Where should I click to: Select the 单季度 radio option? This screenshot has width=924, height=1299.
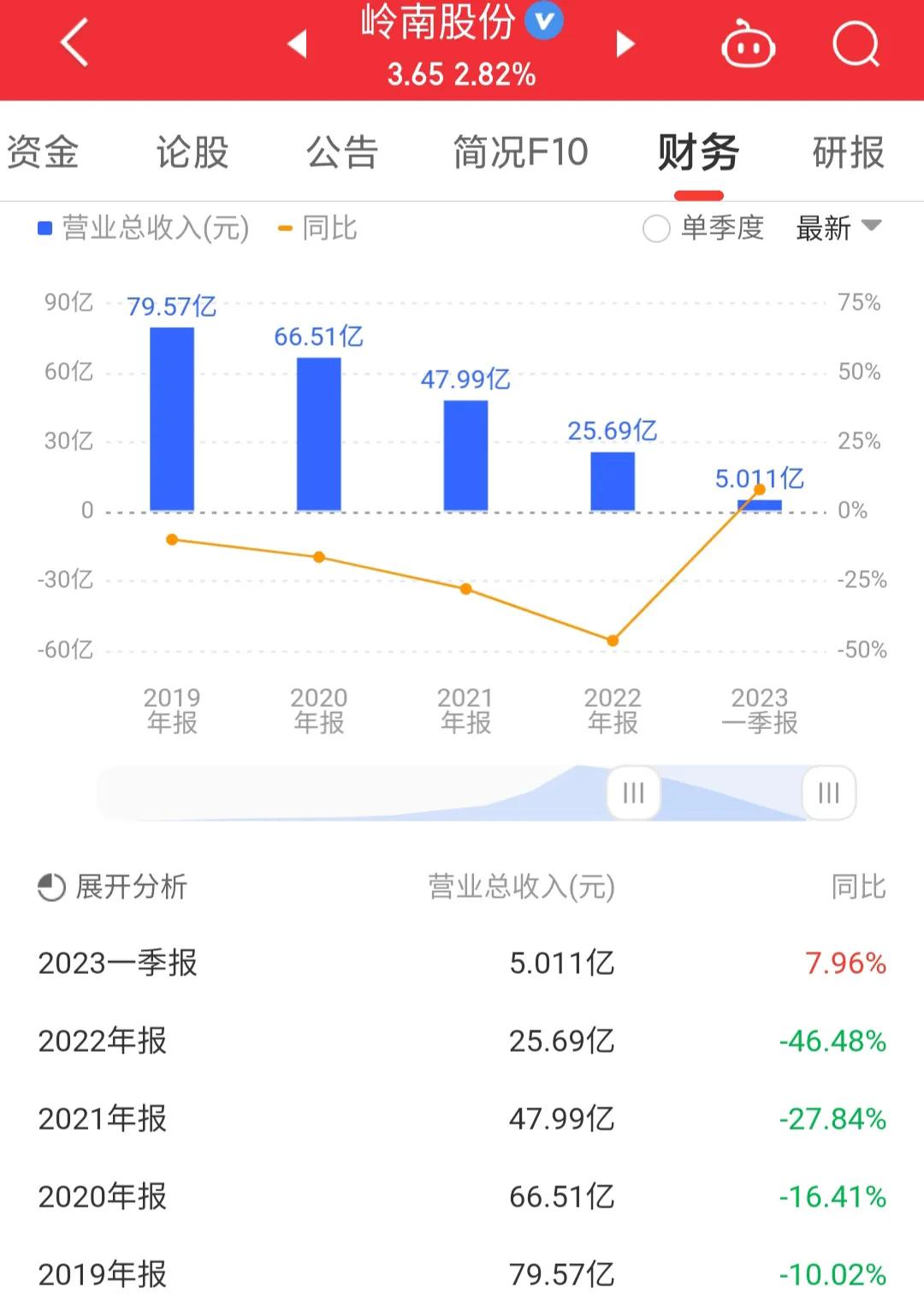[657, 228]
